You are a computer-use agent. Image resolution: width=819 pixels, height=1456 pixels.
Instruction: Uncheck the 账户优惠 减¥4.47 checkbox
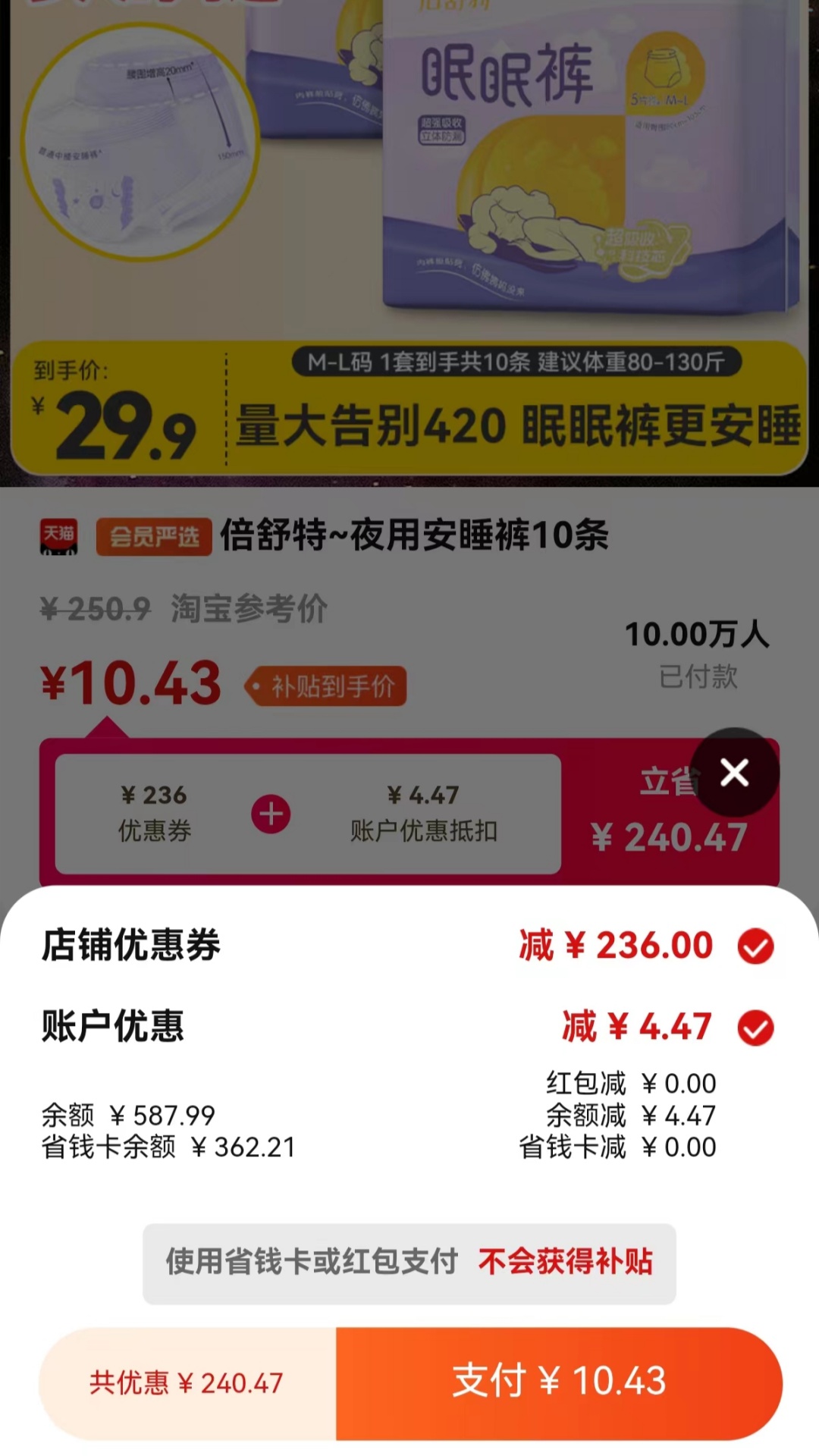[x=755, y=1028]
